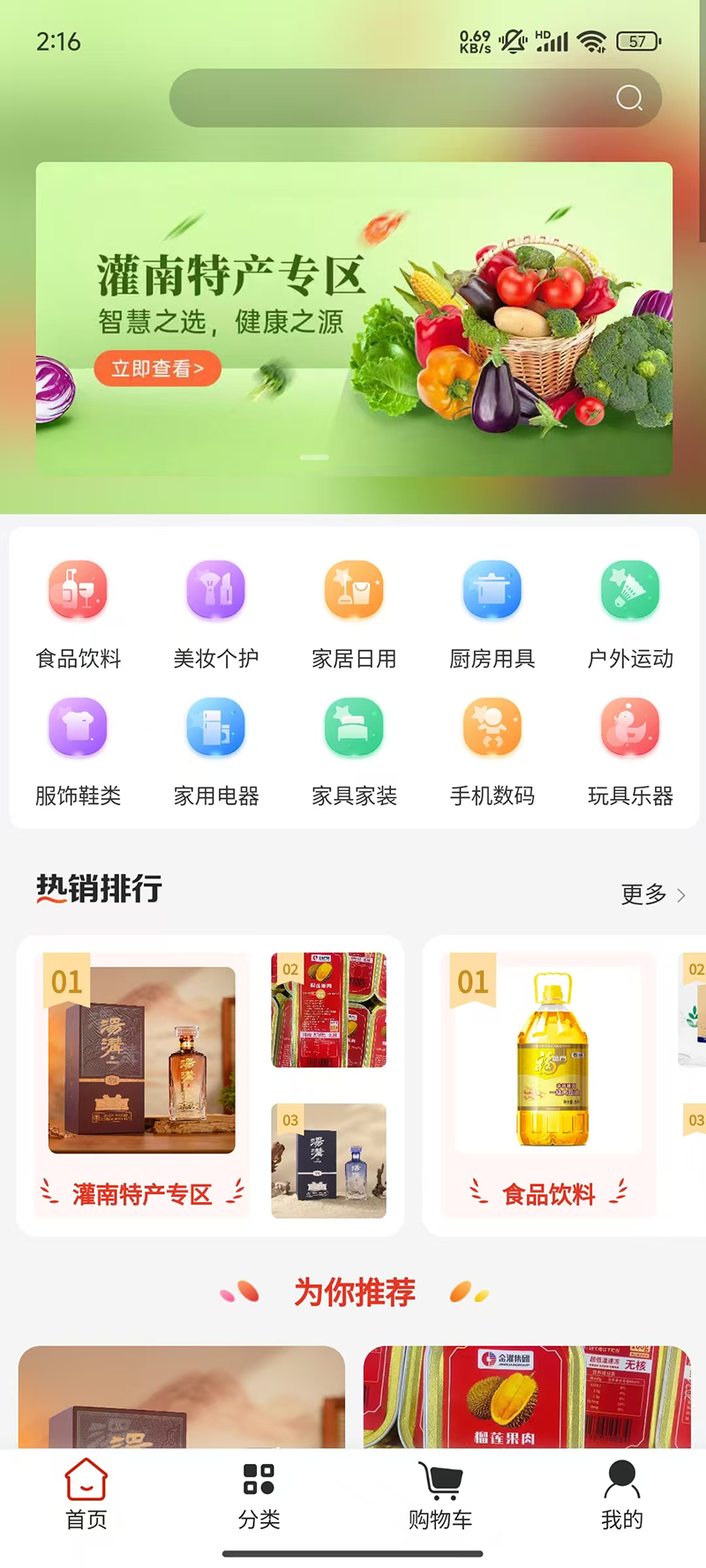
Task: Switch to the 分类 tab
Action: 259,1495
